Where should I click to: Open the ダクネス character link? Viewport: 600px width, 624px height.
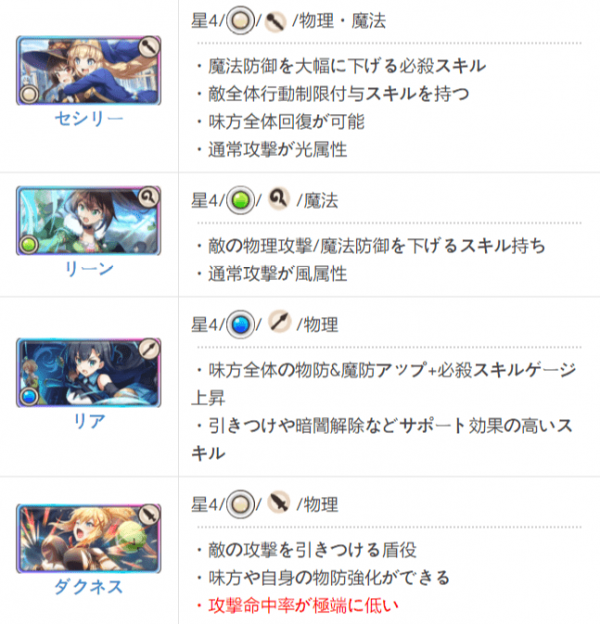89,586
